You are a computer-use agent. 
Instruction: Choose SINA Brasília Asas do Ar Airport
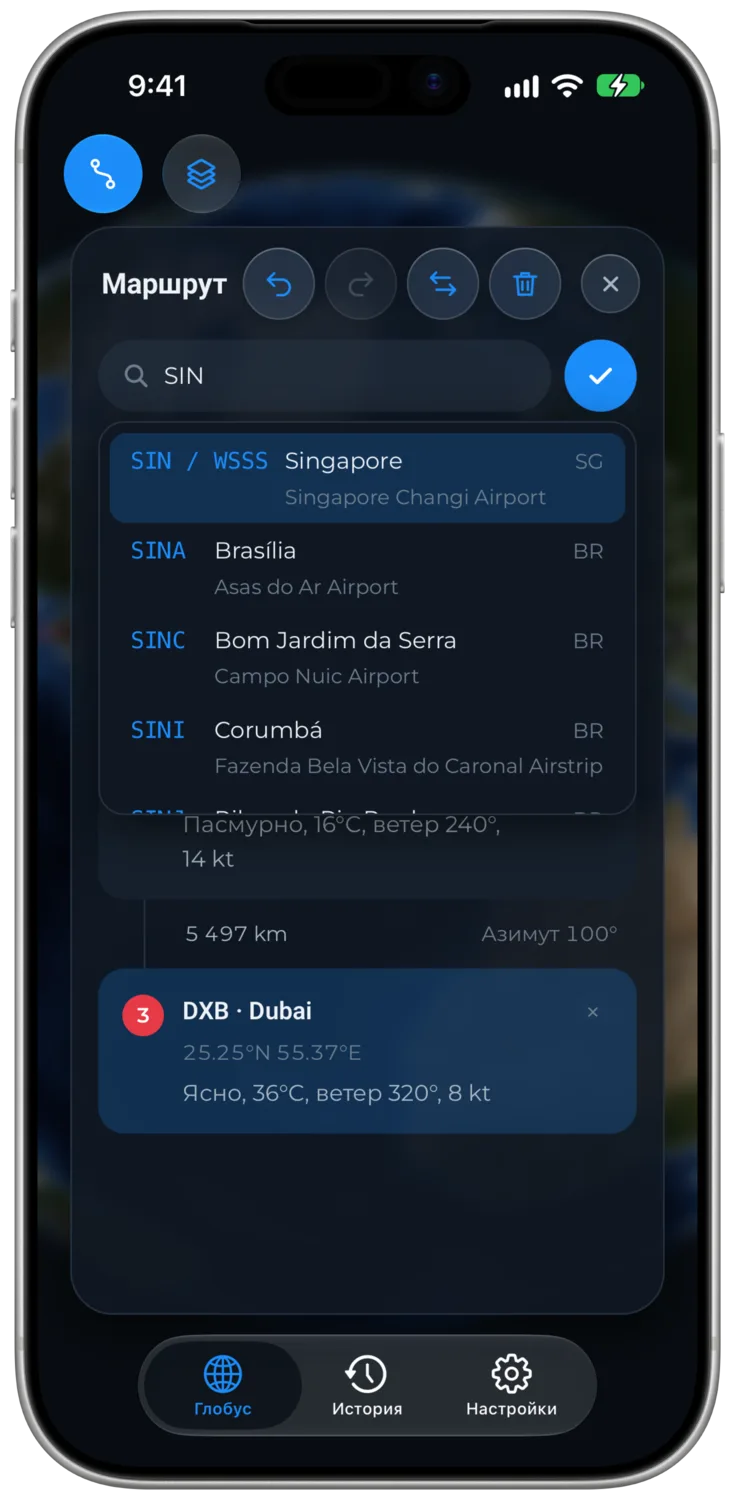point(367,568)
